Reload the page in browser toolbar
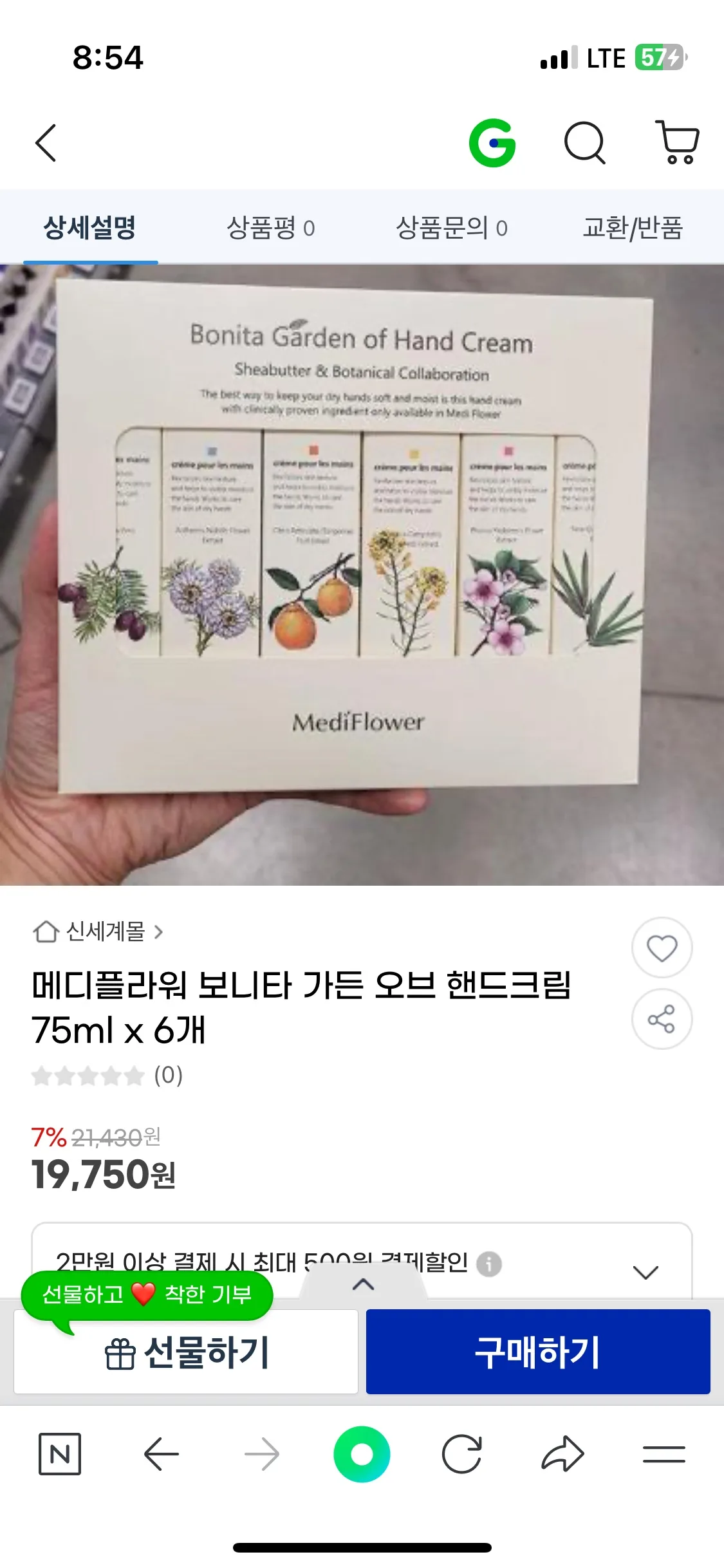 (462, 1454)
